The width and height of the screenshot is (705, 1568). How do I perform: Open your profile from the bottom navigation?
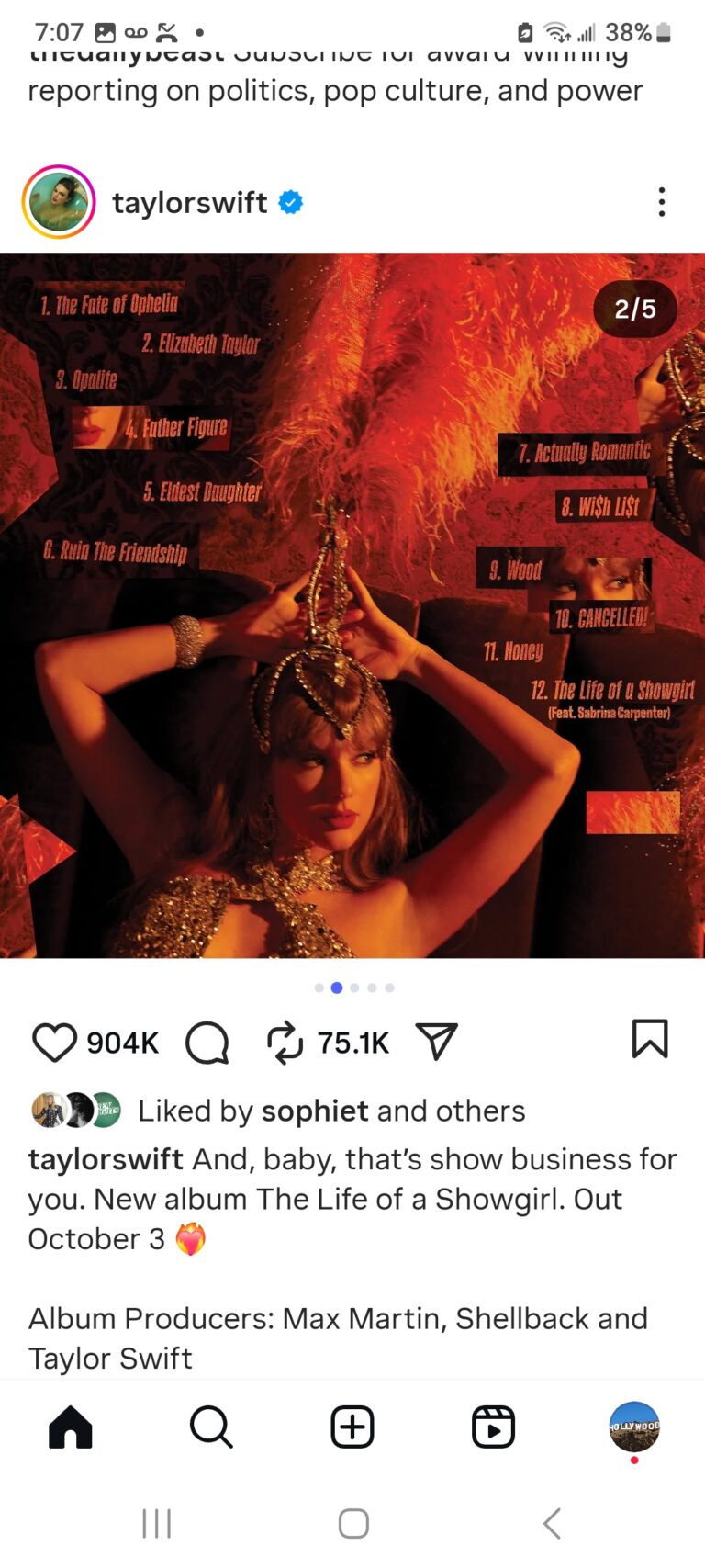(633, 1427)
